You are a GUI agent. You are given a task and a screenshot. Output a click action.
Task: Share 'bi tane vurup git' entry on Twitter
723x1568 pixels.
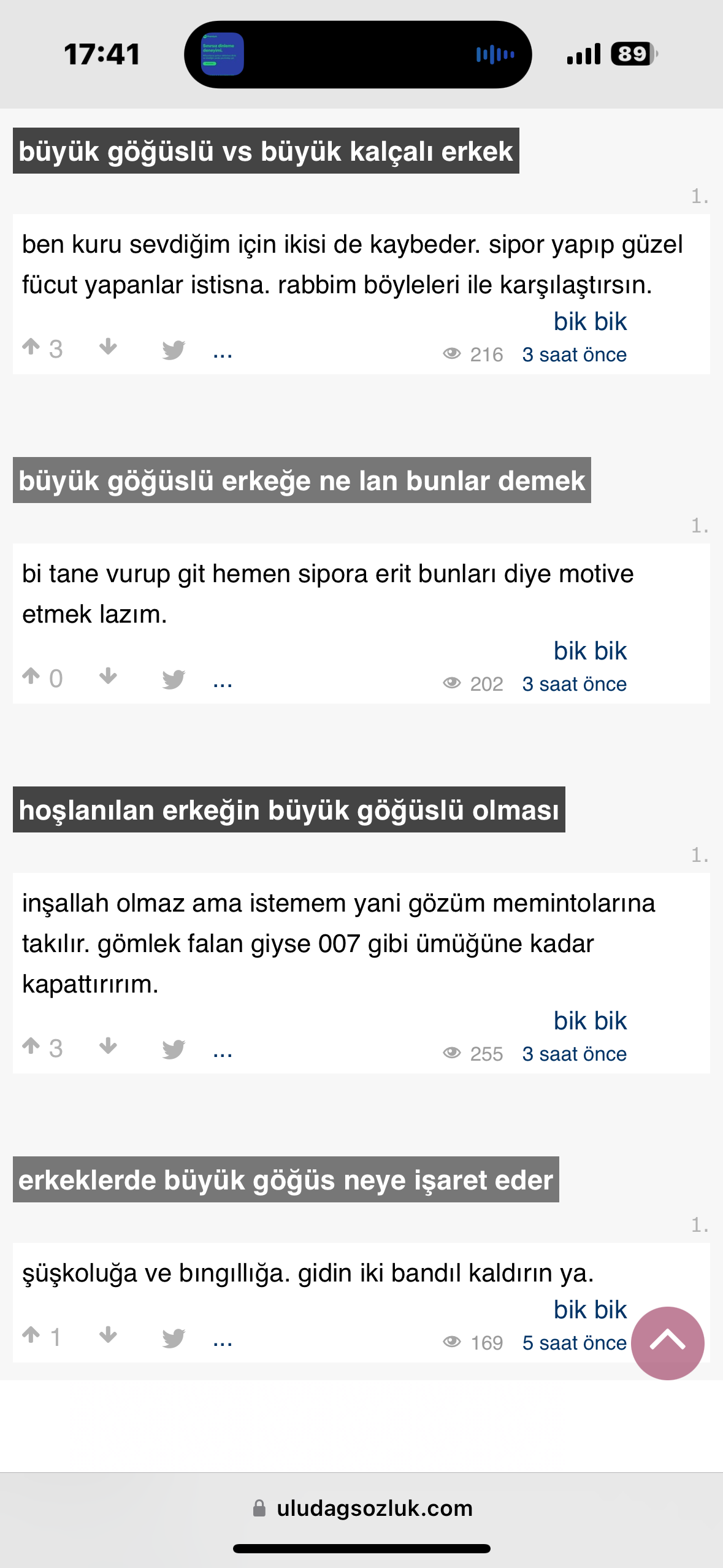174,679
